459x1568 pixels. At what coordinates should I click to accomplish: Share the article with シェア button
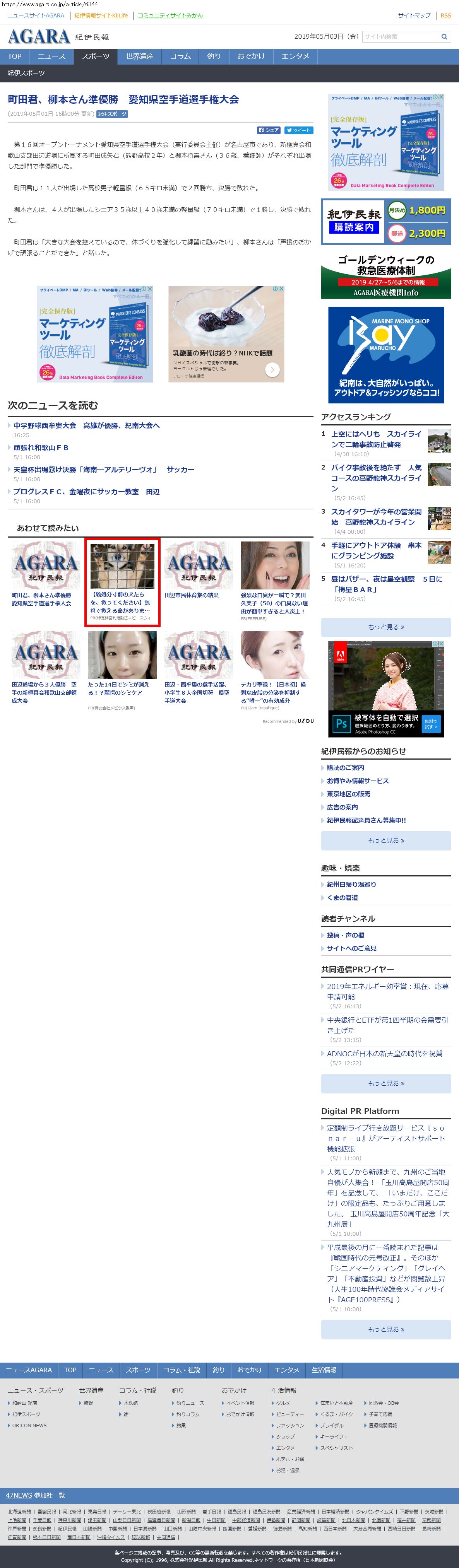pyautogui.click(x=269, y=130)
